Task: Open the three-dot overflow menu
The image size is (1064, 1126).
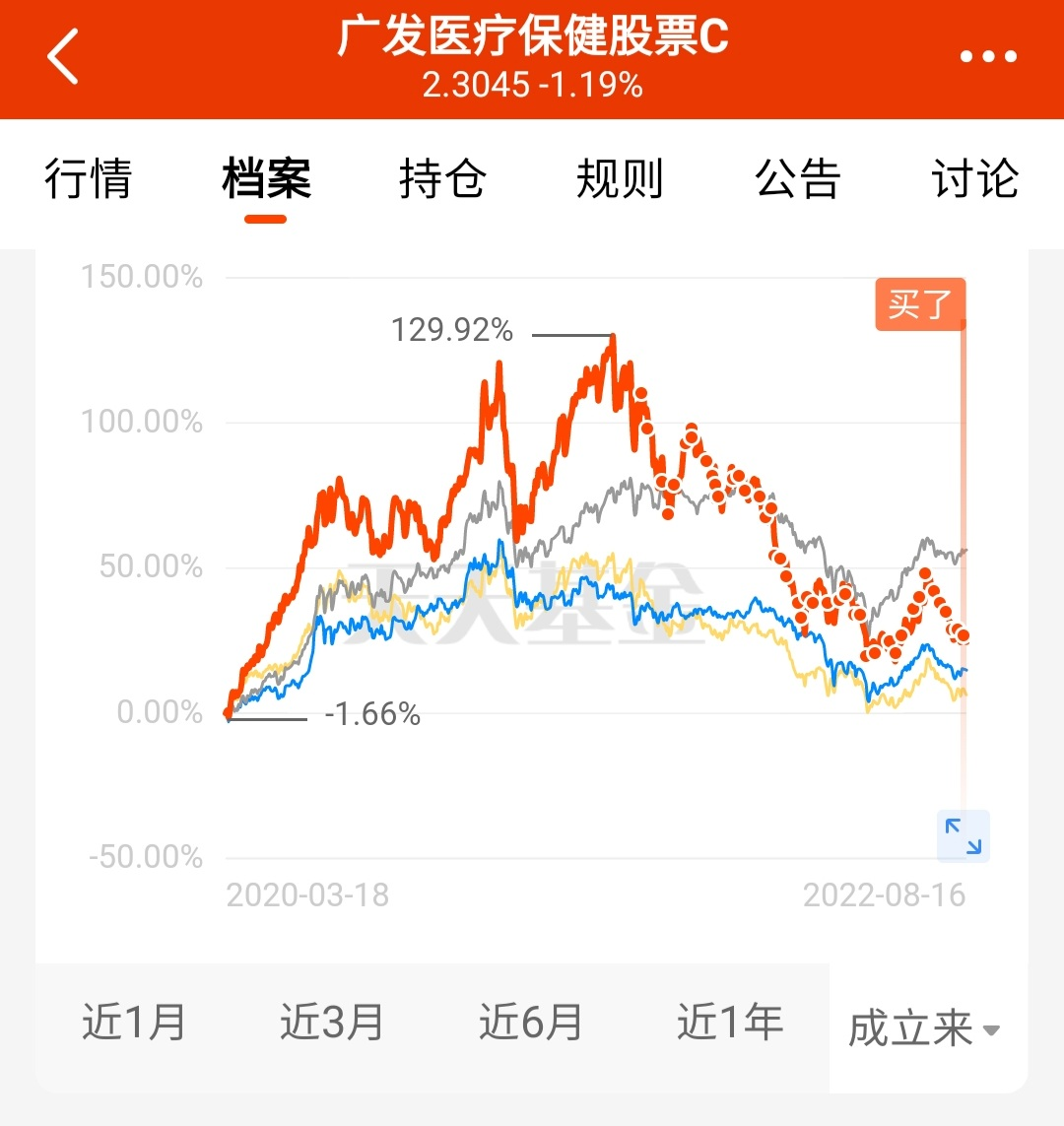Action: point(988,57)
